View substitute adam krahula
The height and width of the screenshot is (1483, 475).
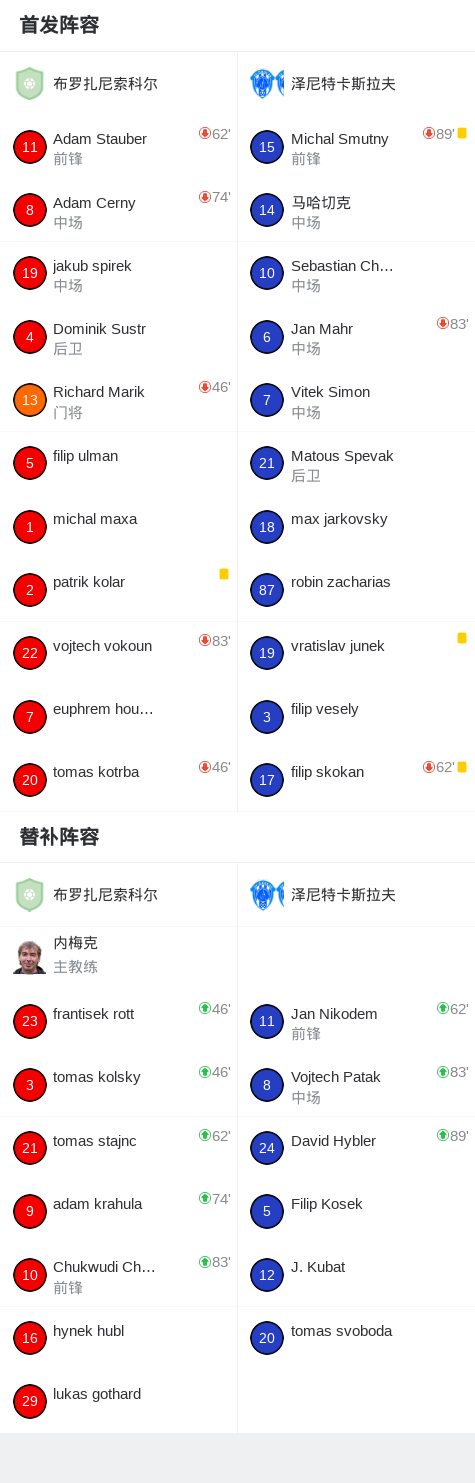coord(118,1211)
